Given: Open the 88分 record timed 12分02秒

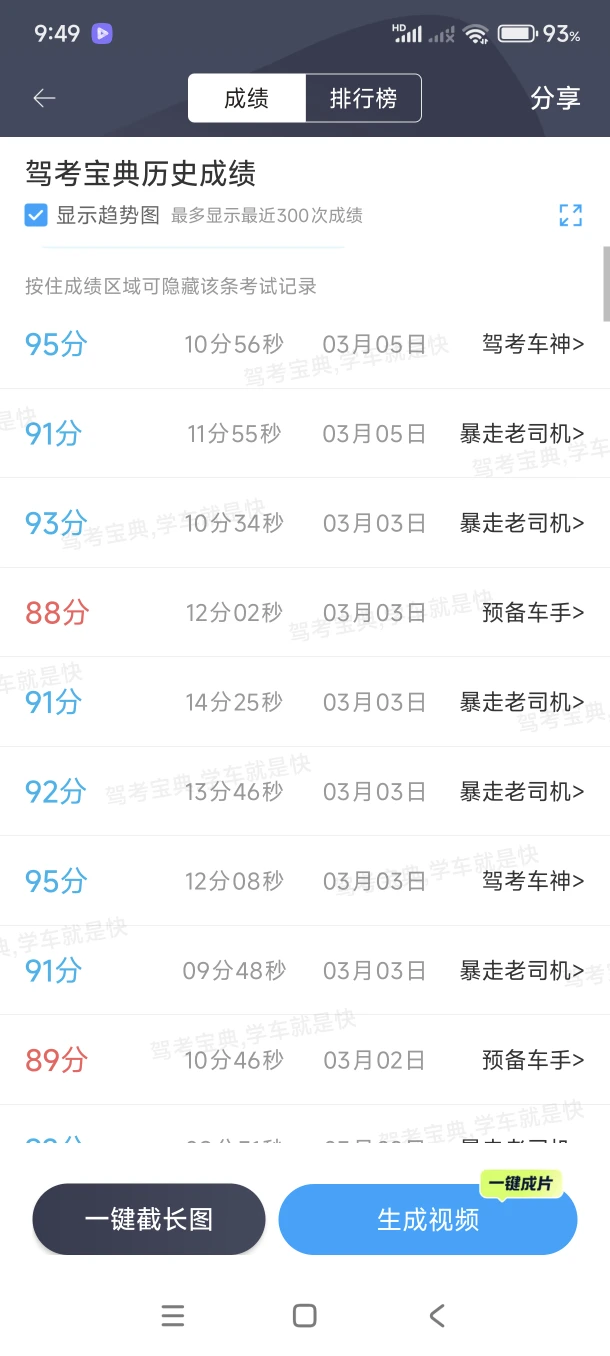Looking at the screenshot, I should pyautogui.click(x=304, y=612).
